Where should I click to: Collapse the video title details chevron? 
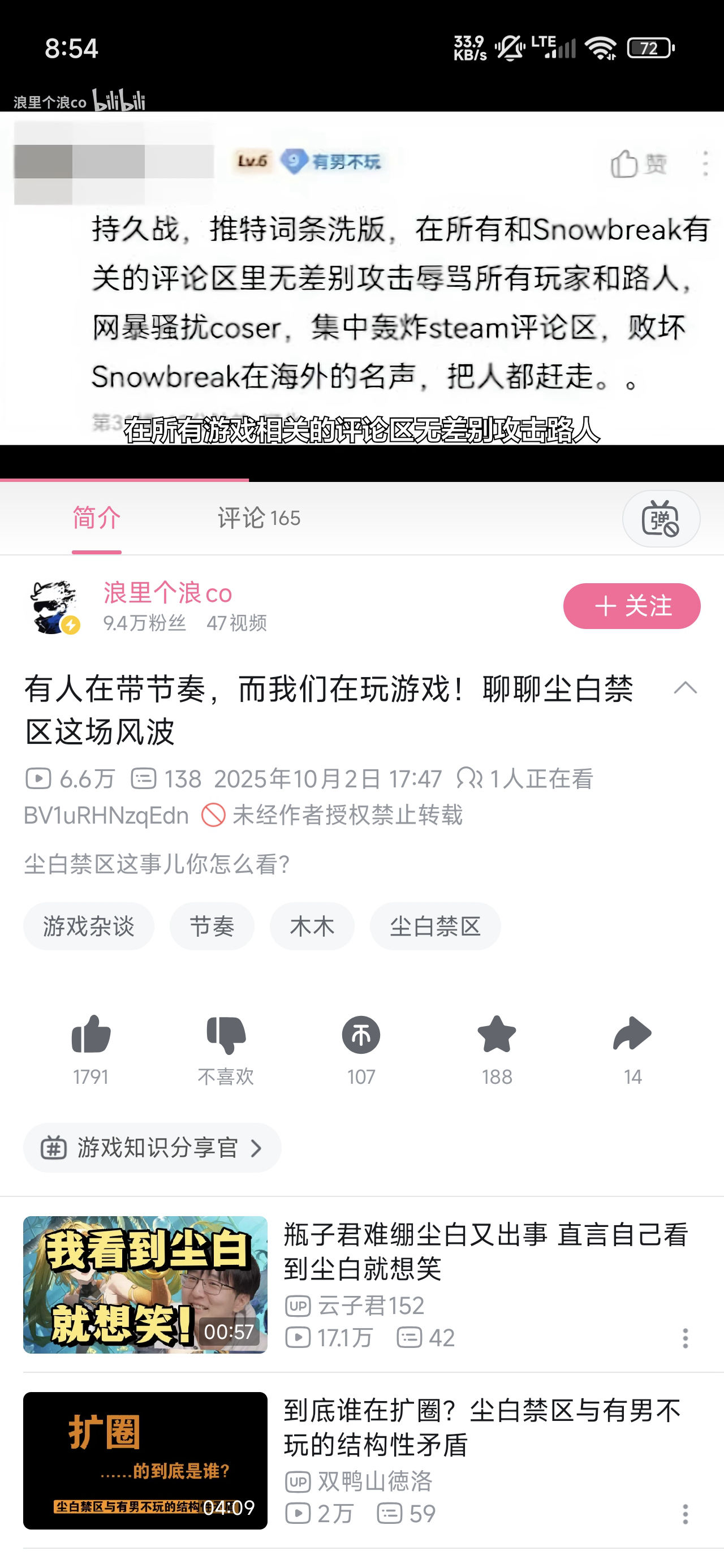[685, 688]
